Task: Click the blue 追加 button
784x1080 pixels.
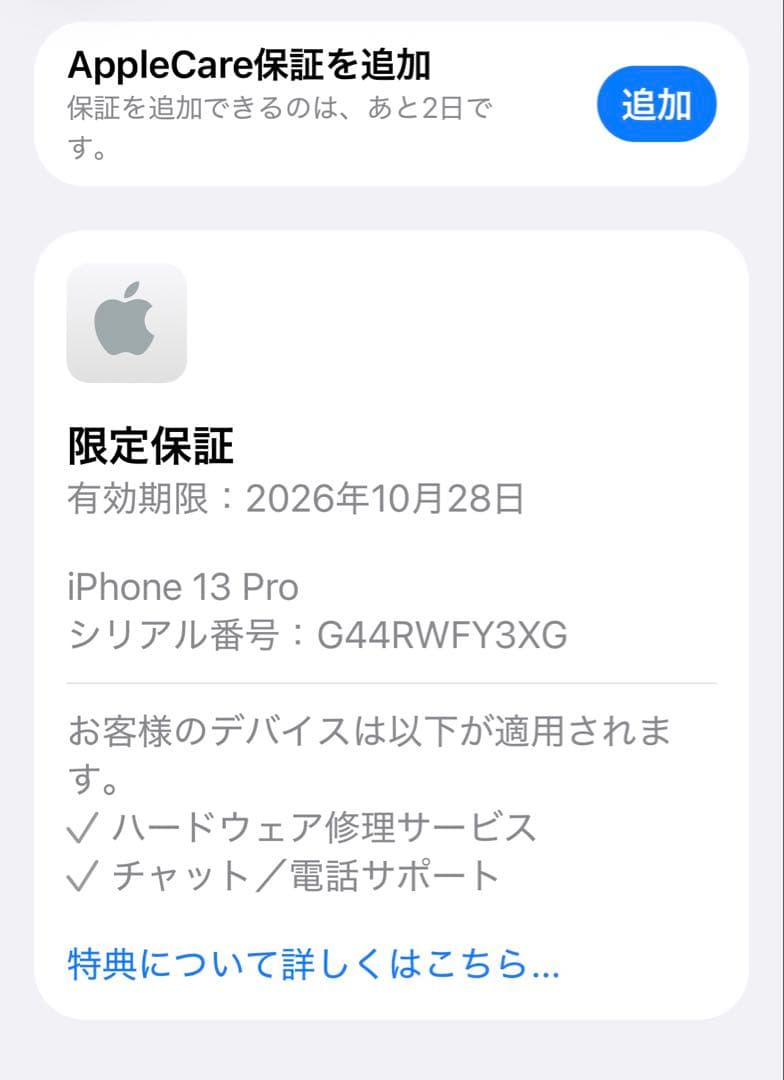Action: (657, 103)
